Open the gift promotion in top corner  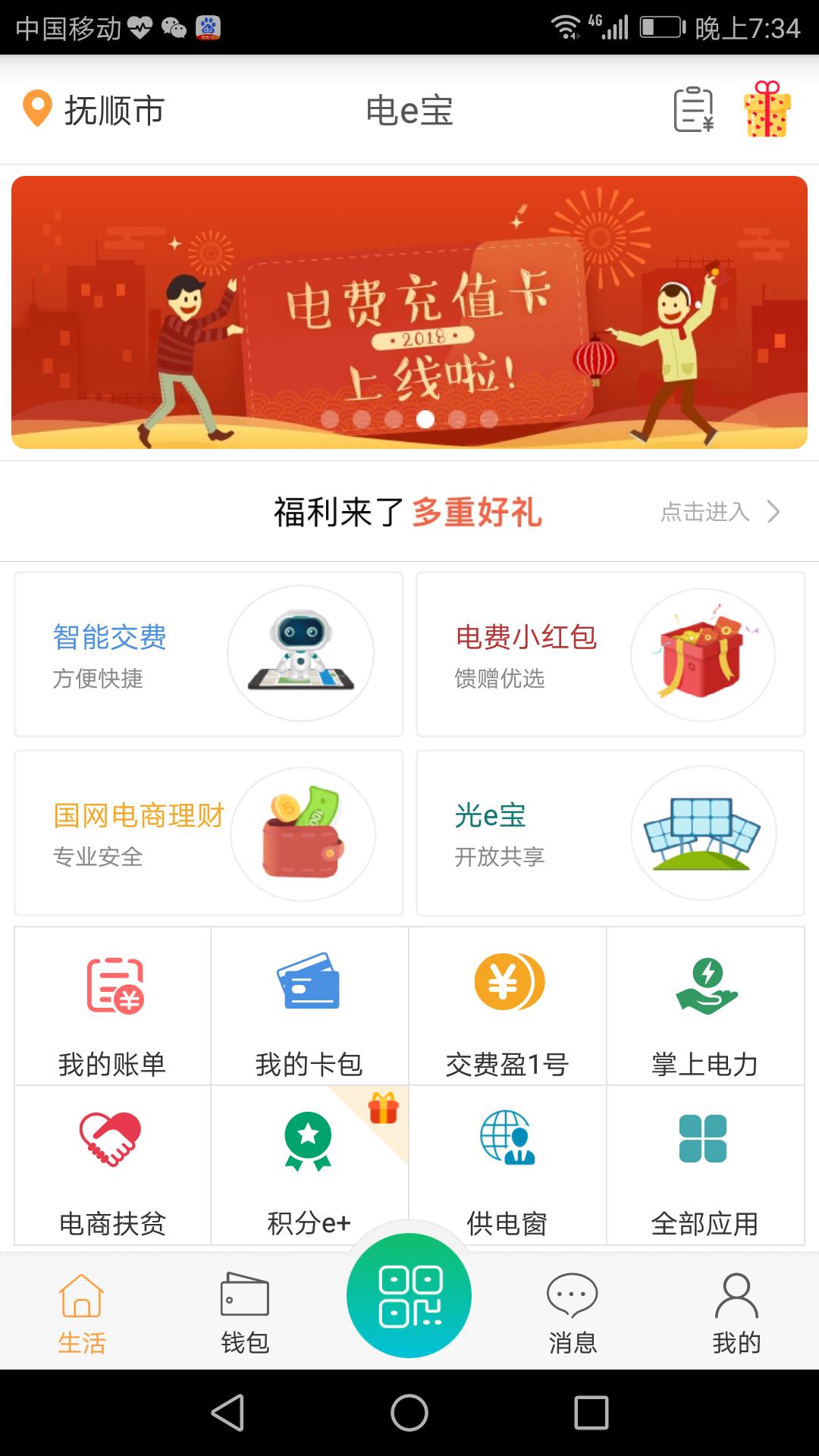coord(767,111)
